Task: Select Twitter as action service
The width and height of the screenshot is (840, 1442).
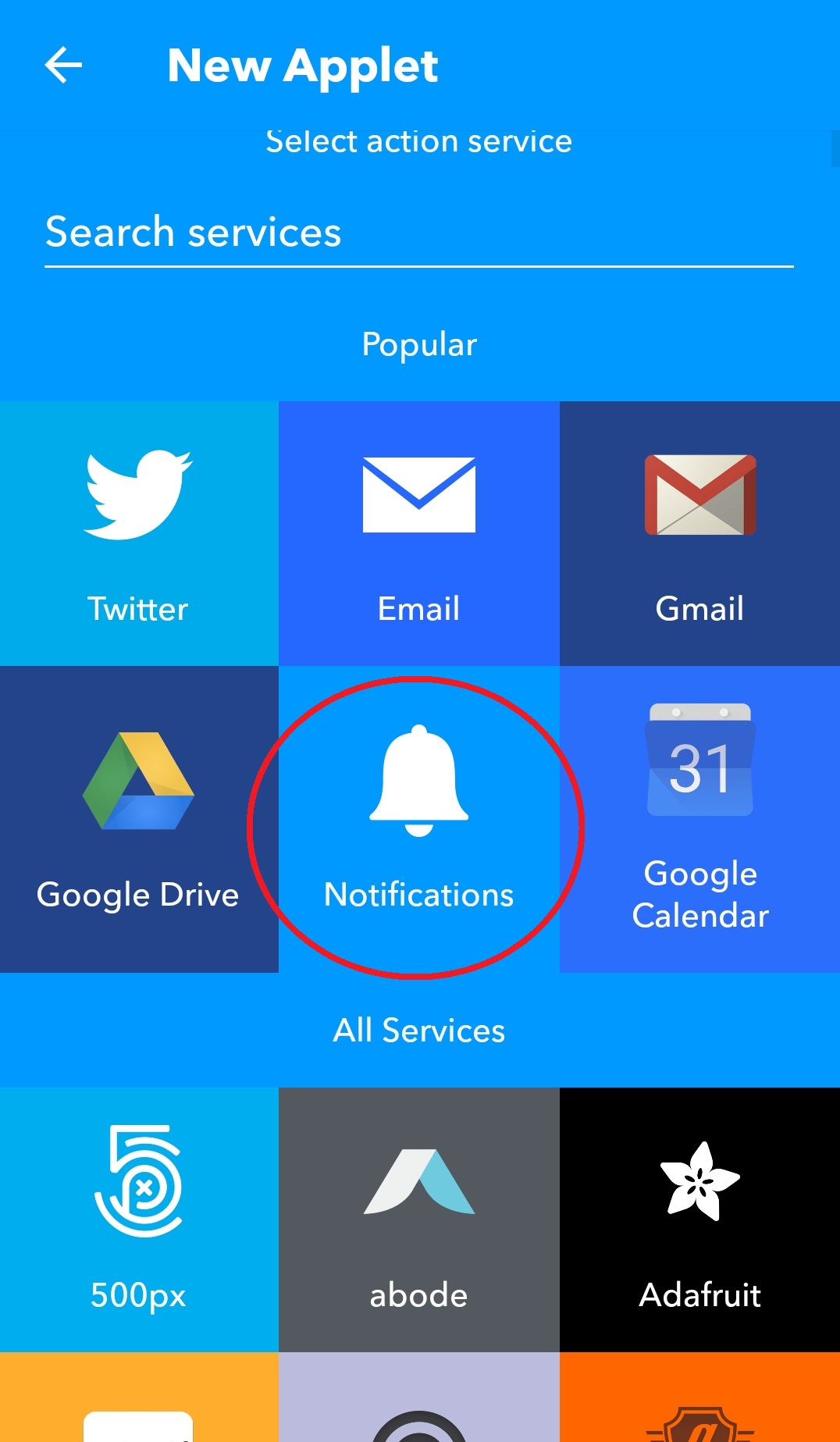Action: pos(139,533)
